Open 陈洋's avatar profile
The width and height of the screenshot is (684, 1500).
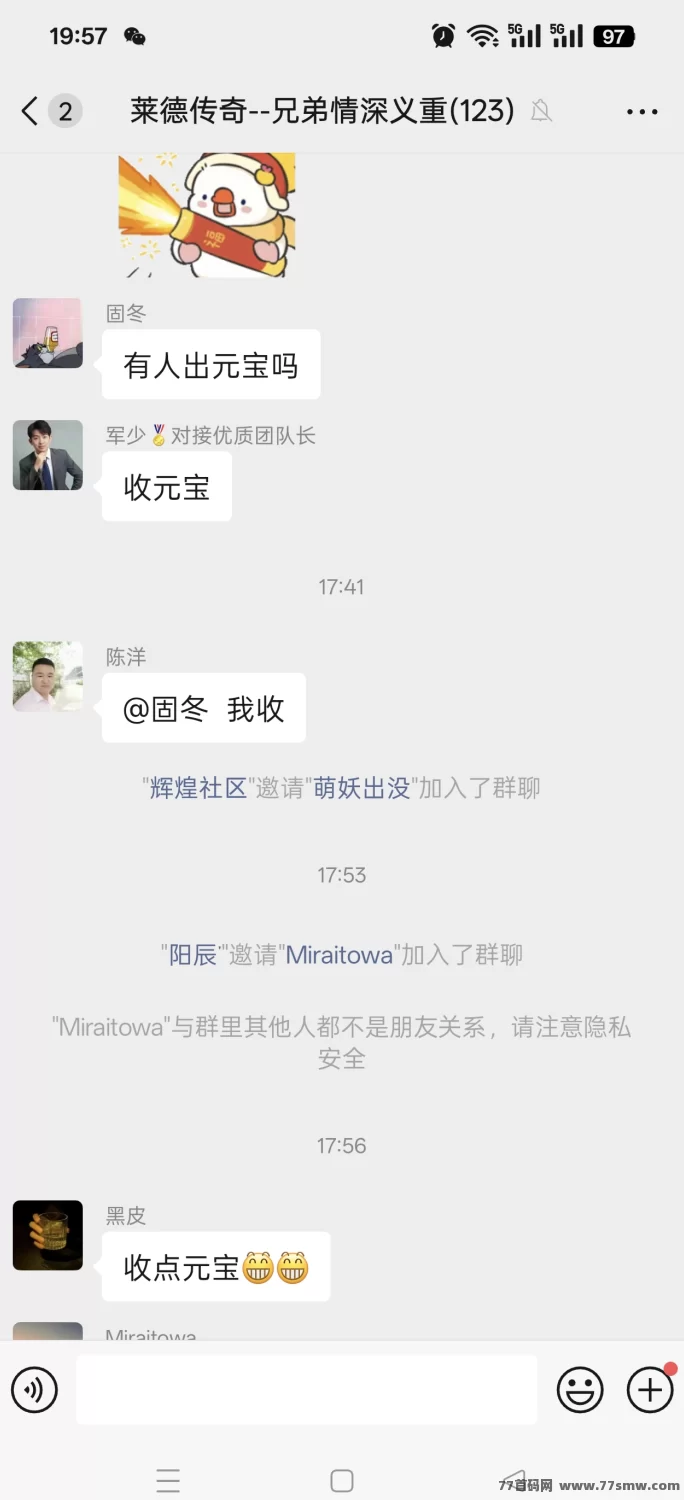(x=48, y=677)
